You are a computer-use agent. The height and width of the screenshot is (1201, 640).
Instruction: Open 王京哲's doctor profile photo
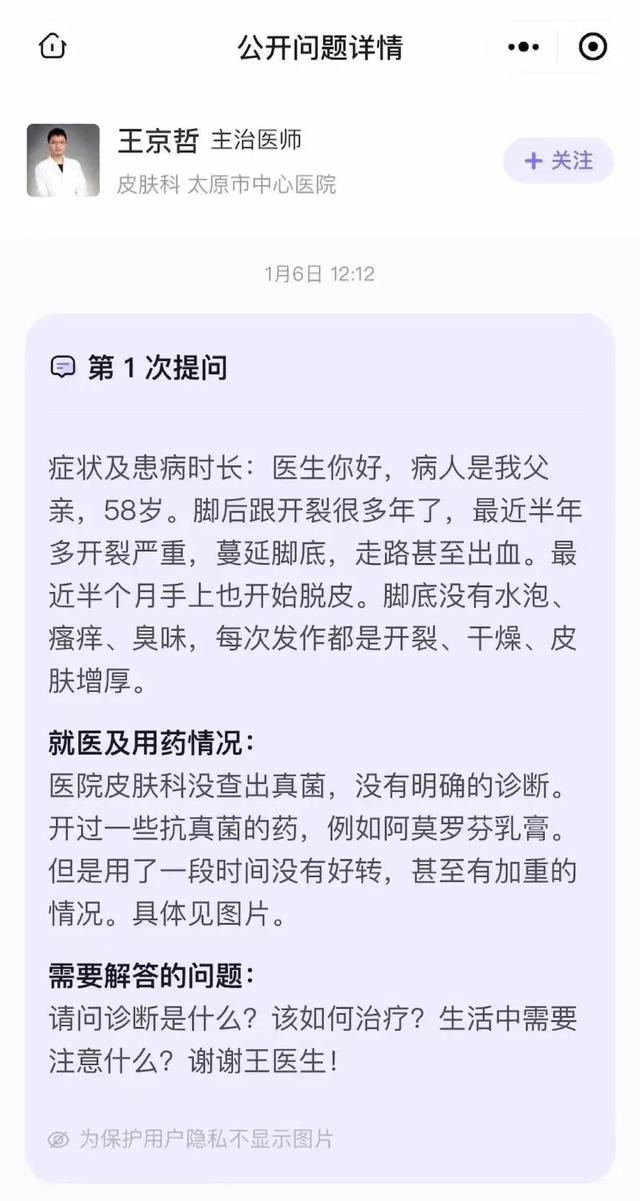[63, 160]
